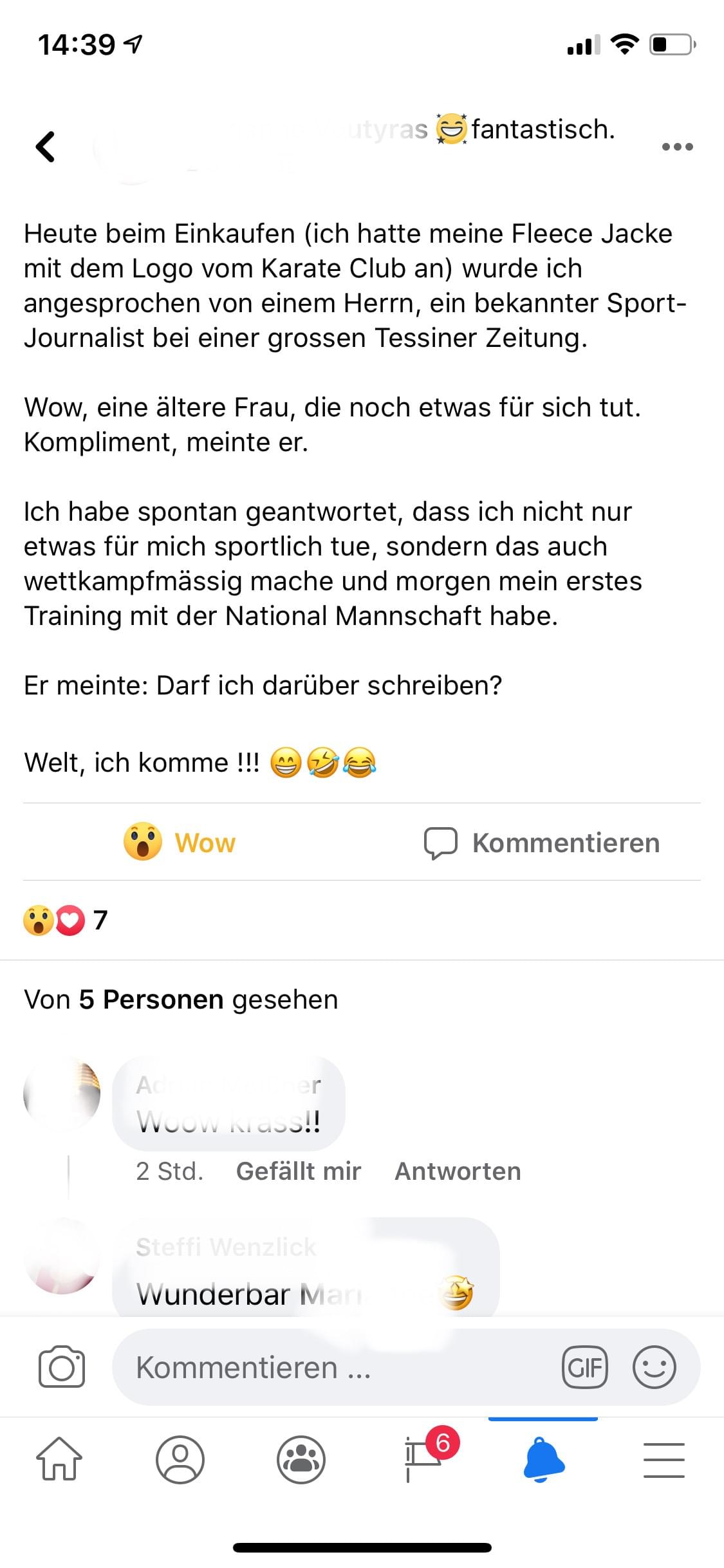Switch to the Groups tab

(x=301, y=1460)
